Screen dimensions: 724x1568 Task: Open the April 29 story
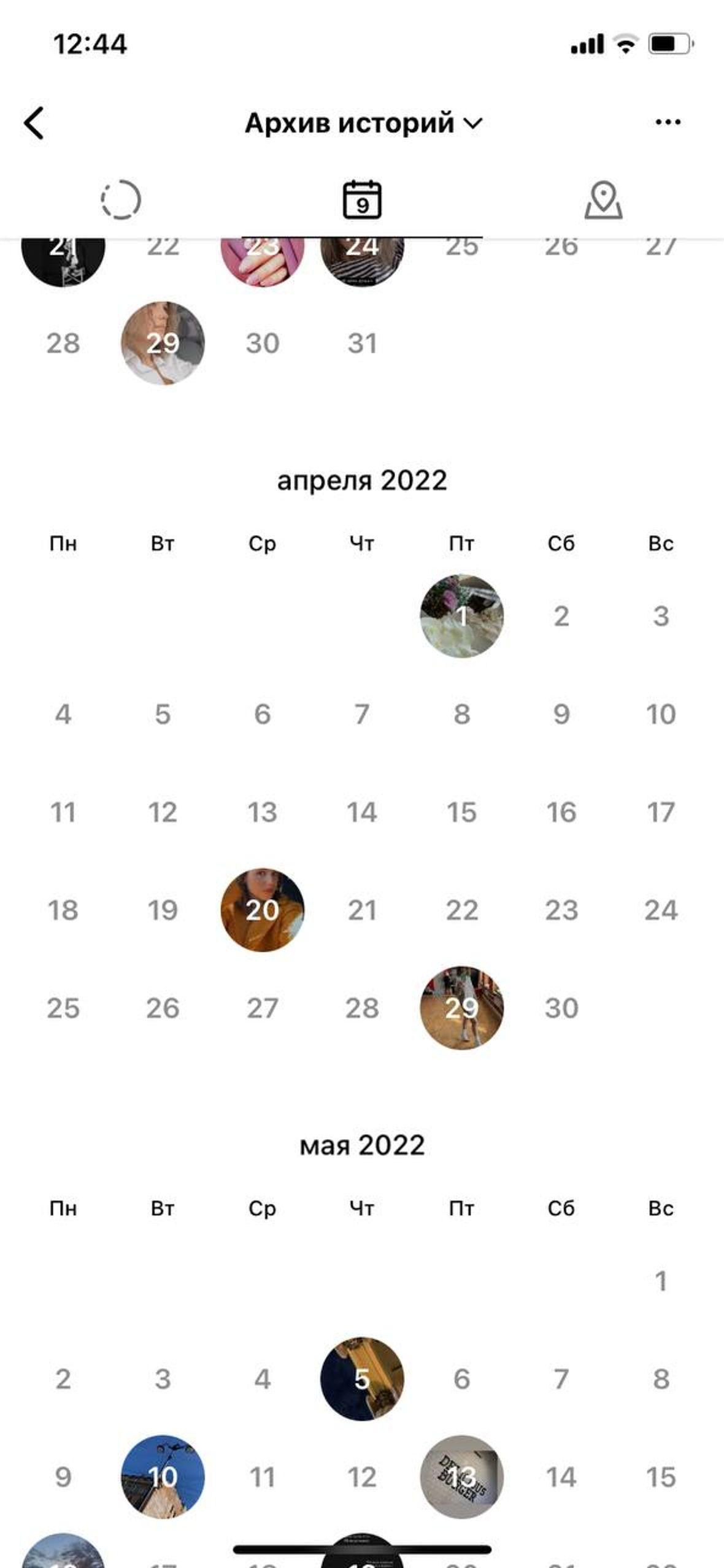[x=461, y=1008]
